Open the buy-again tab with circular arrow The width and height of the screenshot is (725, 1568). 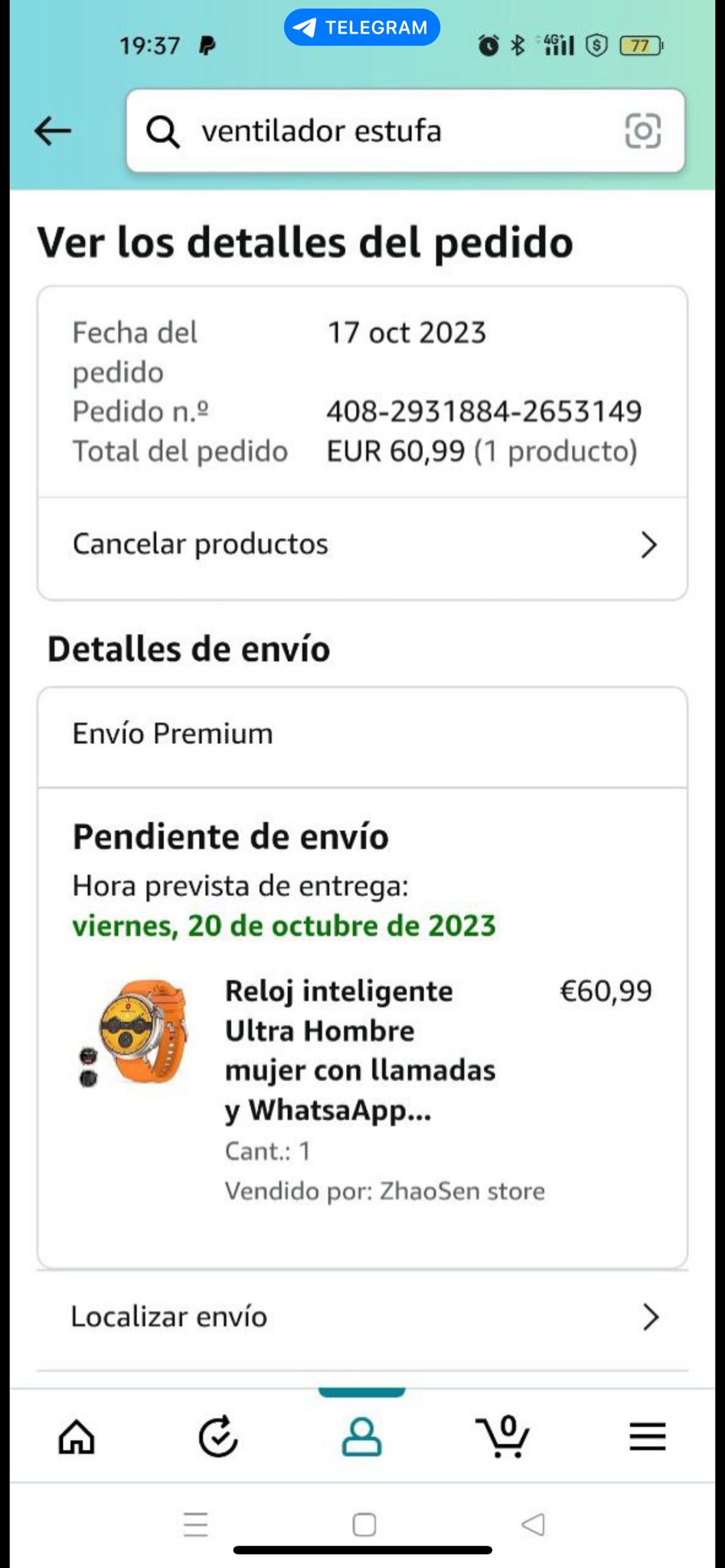pos(218,1437)
